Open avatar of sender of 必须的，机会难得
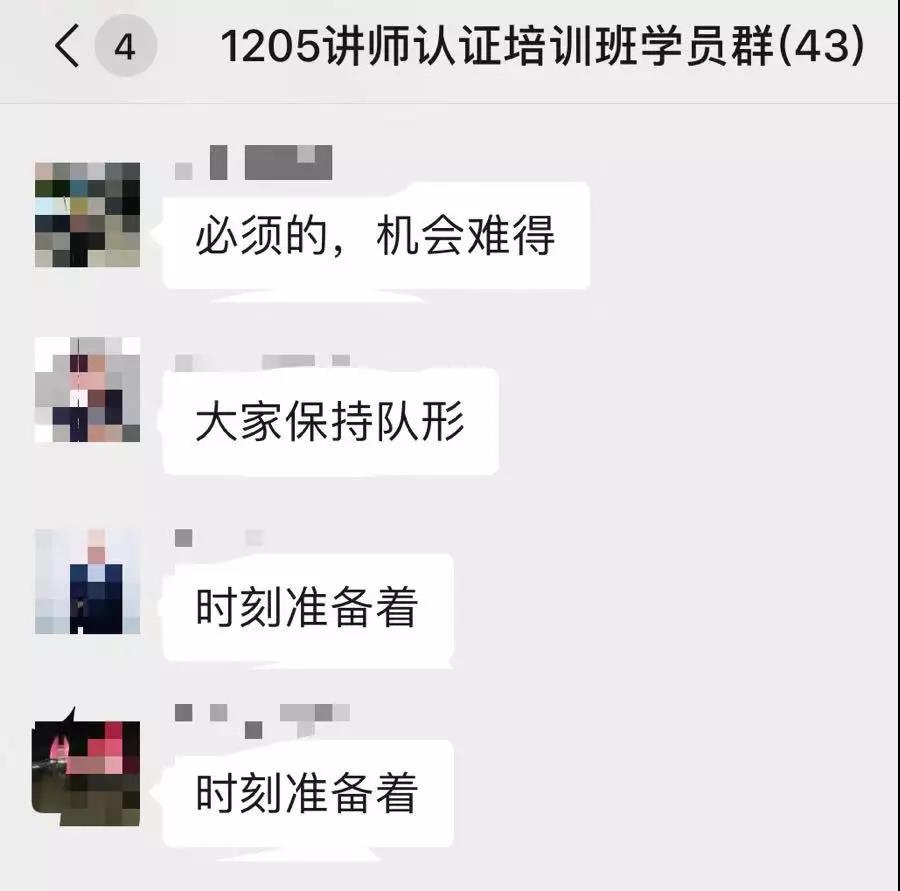The height and width of the screenshot is (891, 900). (87, 214)
